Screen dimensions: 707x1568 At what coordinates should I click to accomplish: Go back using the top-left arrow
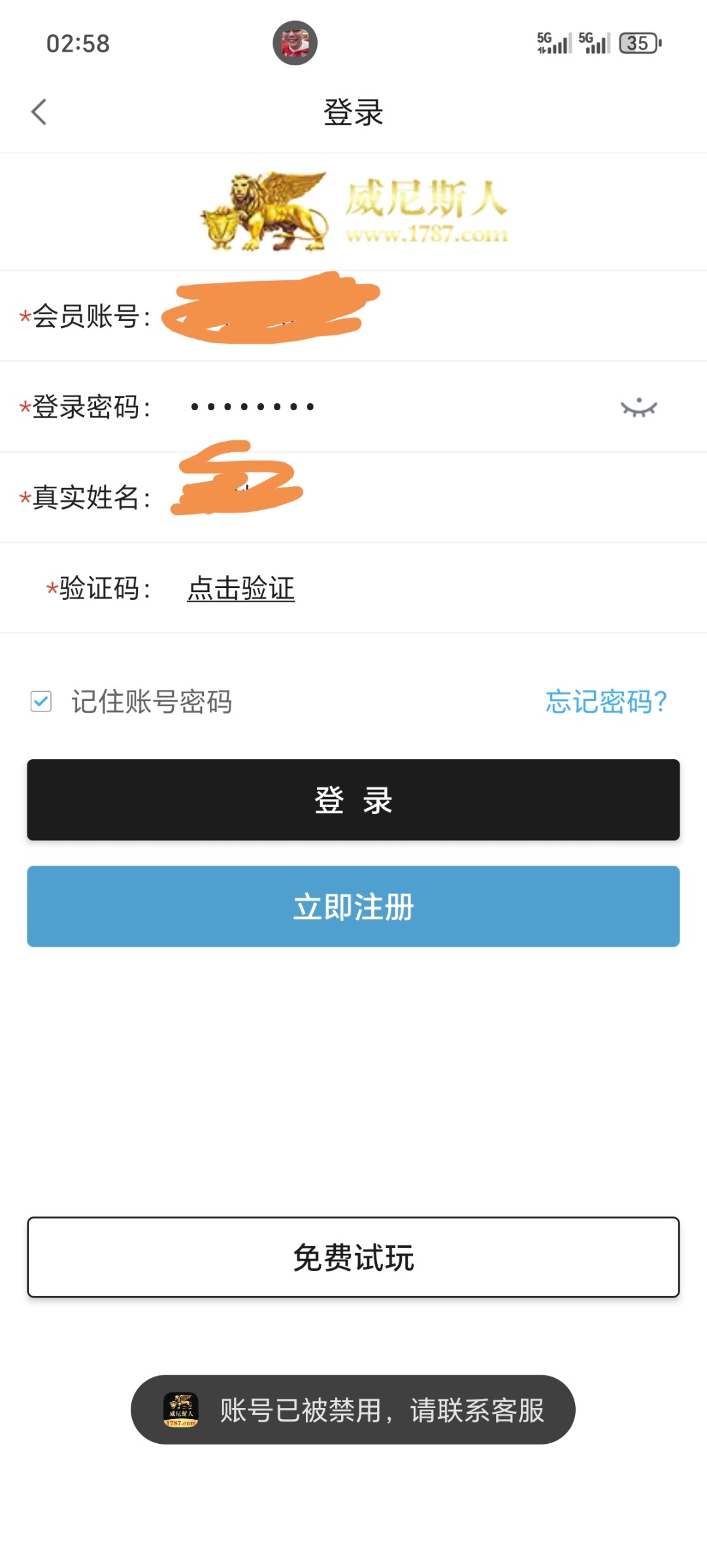39,112
